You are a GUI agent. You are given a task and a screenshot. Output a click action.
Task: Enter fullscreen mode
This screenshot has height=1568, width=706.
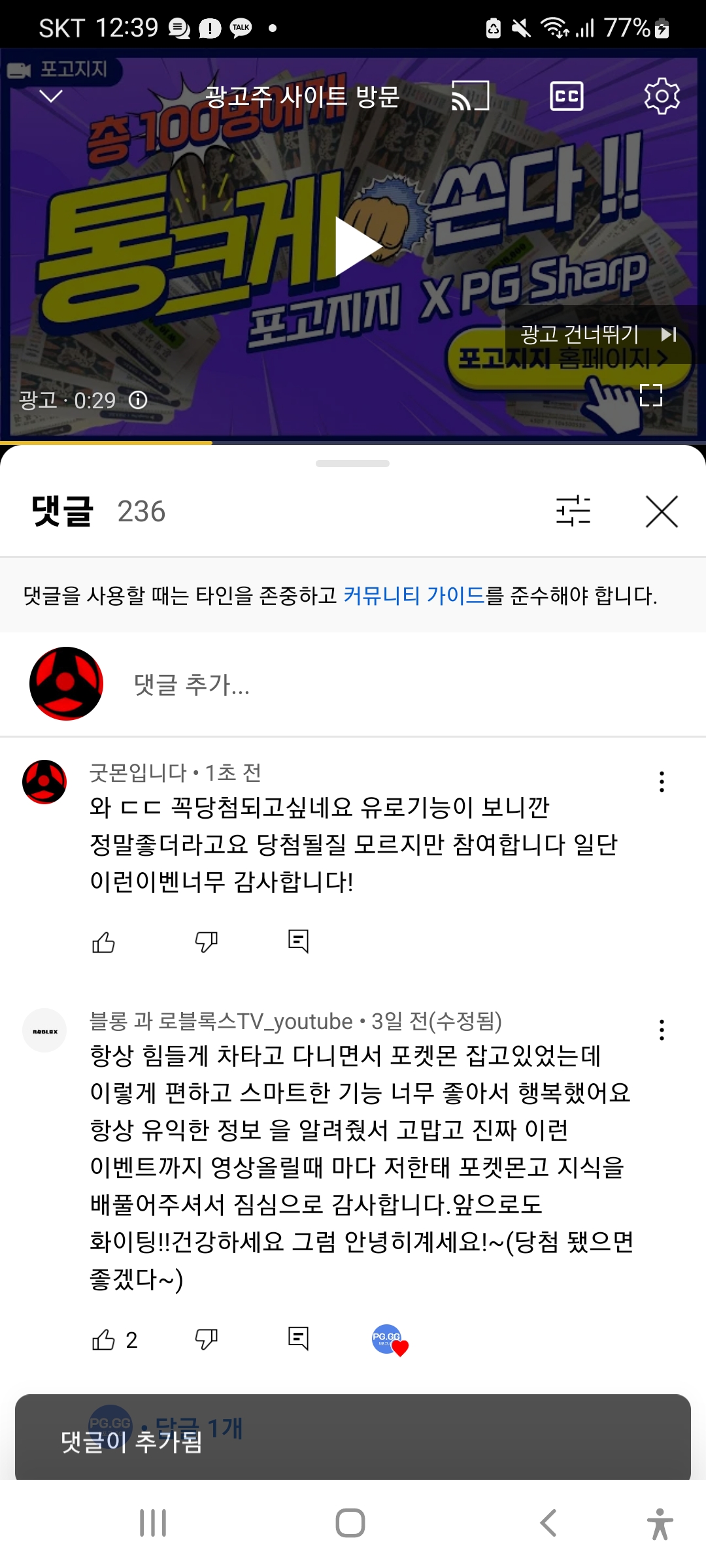650,395
